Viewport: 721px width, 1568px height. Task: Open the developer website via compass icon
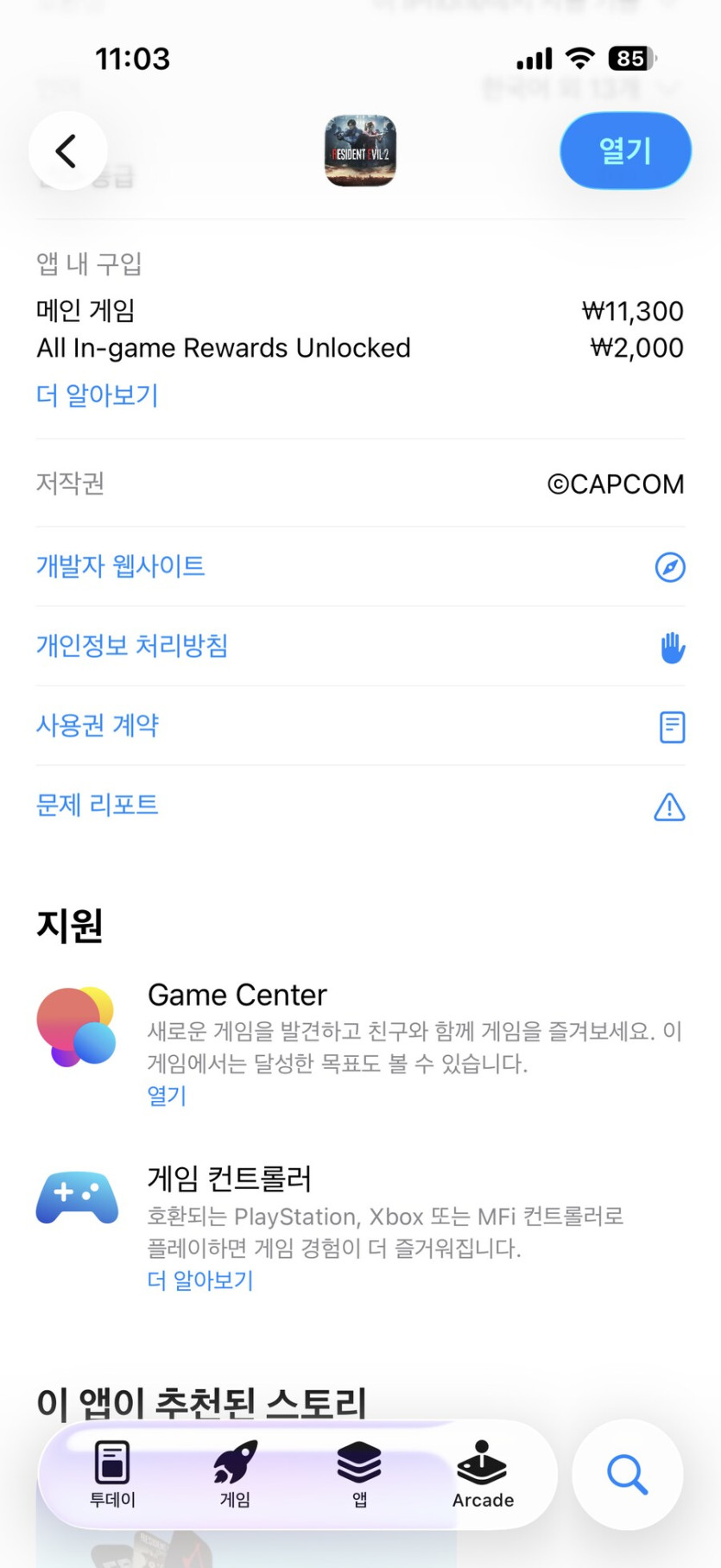tap(669, 567)
